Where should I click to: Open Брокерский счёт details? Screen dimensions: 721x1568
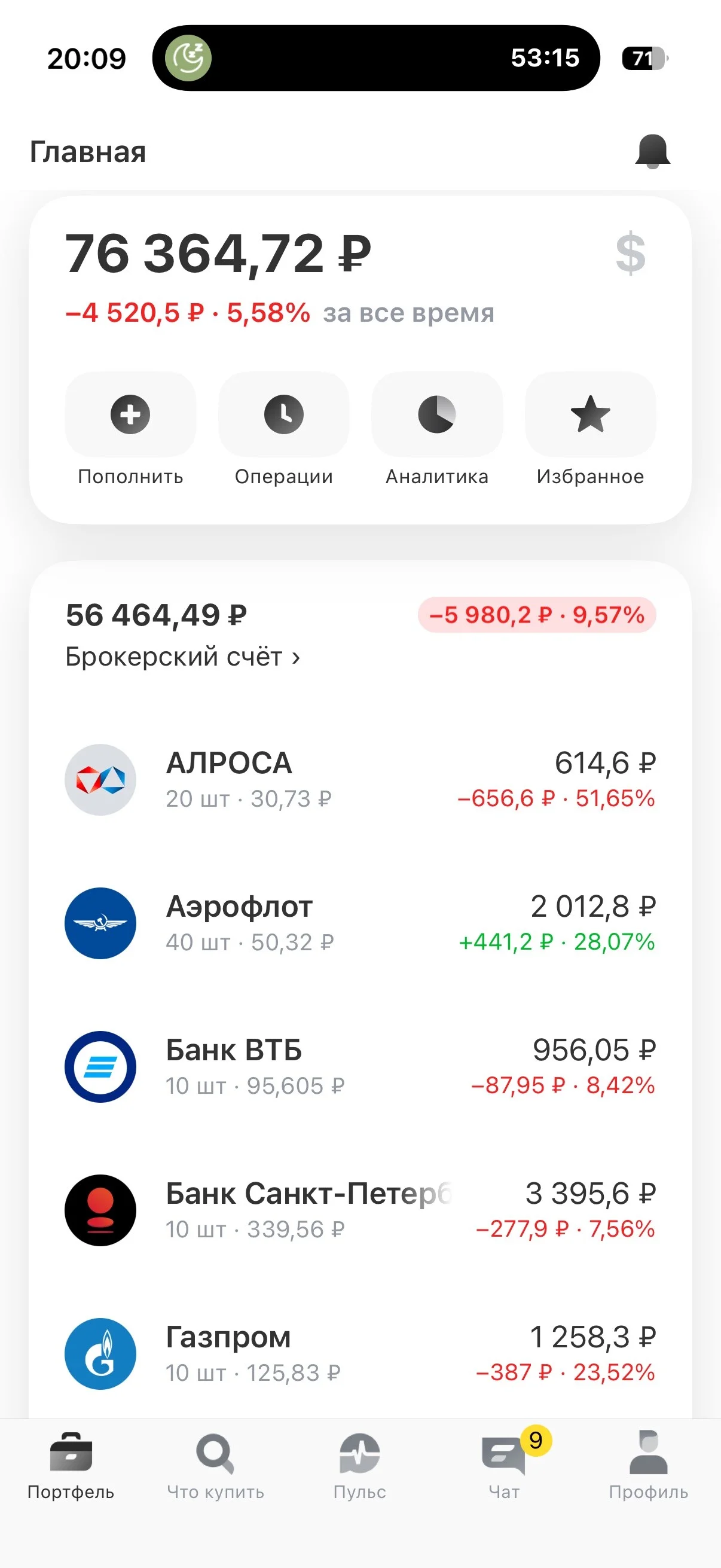(x=182, y=657)
